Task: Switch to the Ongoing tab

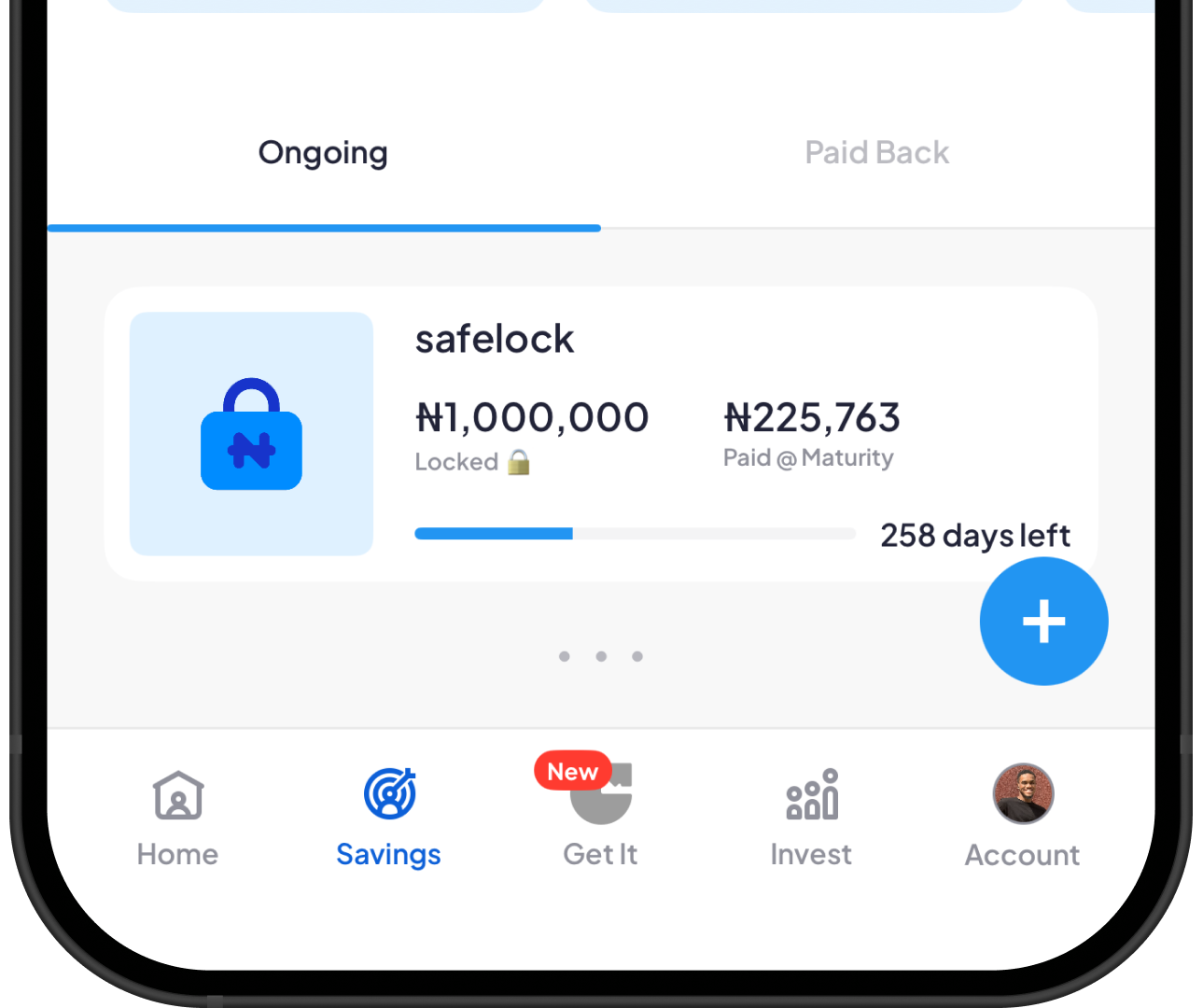Action: pyautogui.click(x=323, y=153)
